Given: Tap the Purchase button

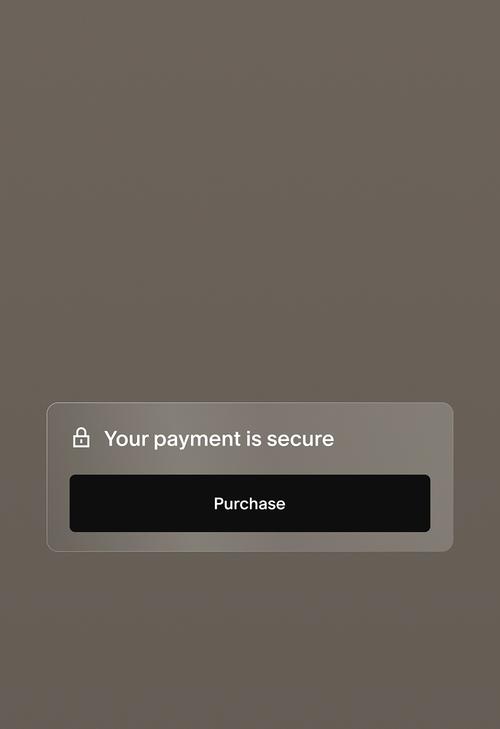Looking at the screenshot, I should point(250,503).
